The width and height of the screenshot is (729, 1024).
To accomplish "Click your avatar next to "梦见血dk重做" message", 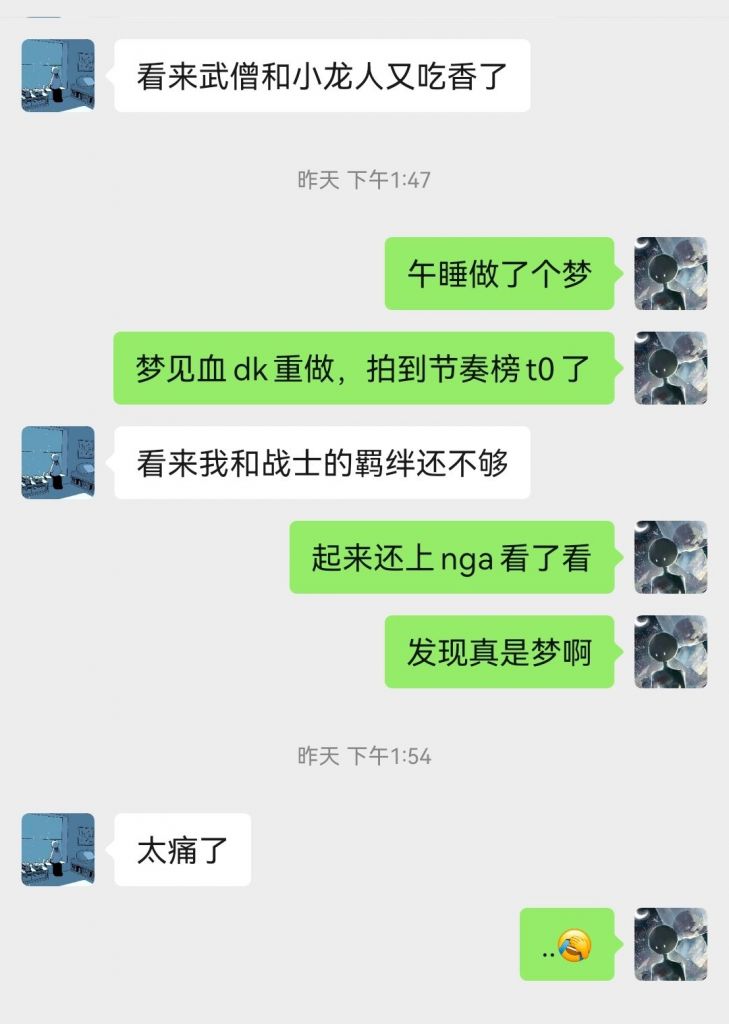I will tap(670, 369).
